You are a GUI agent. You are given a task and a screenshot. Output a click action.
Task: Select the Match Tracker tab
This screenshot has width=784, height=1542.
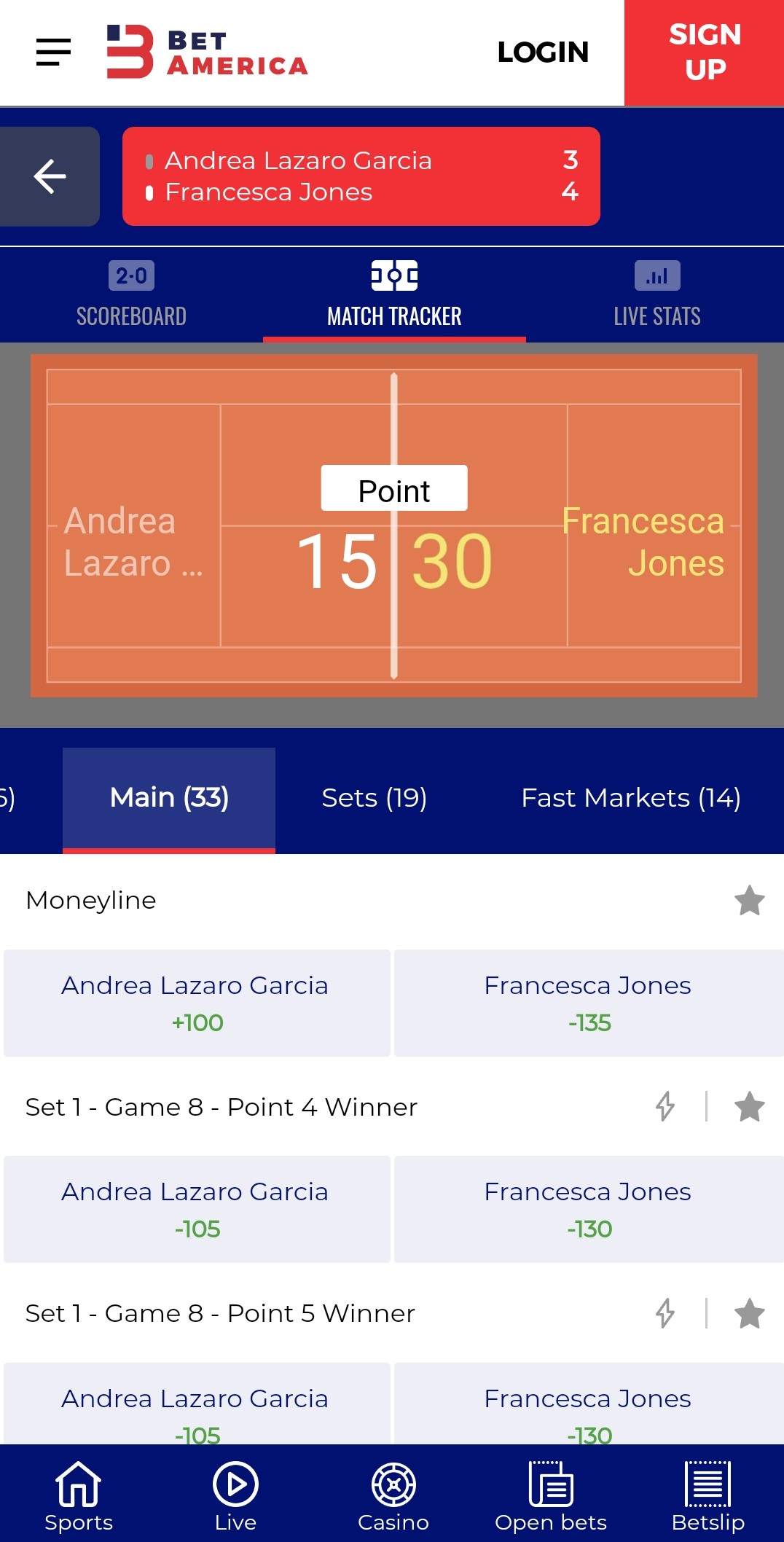pyautogui.click(x=394, y=295)
